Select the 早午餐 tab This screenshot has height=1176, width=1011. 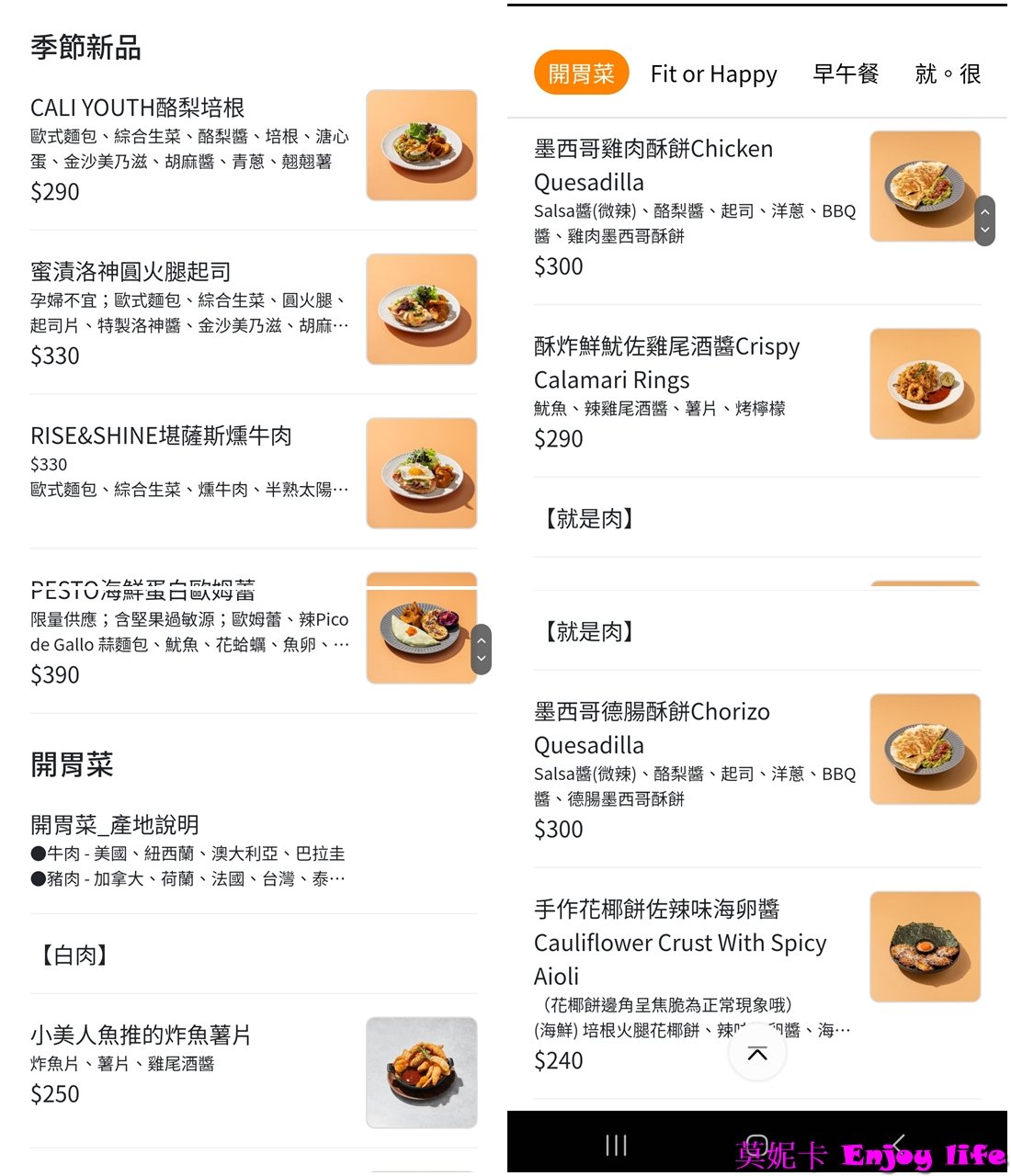(x=846, y=73)
